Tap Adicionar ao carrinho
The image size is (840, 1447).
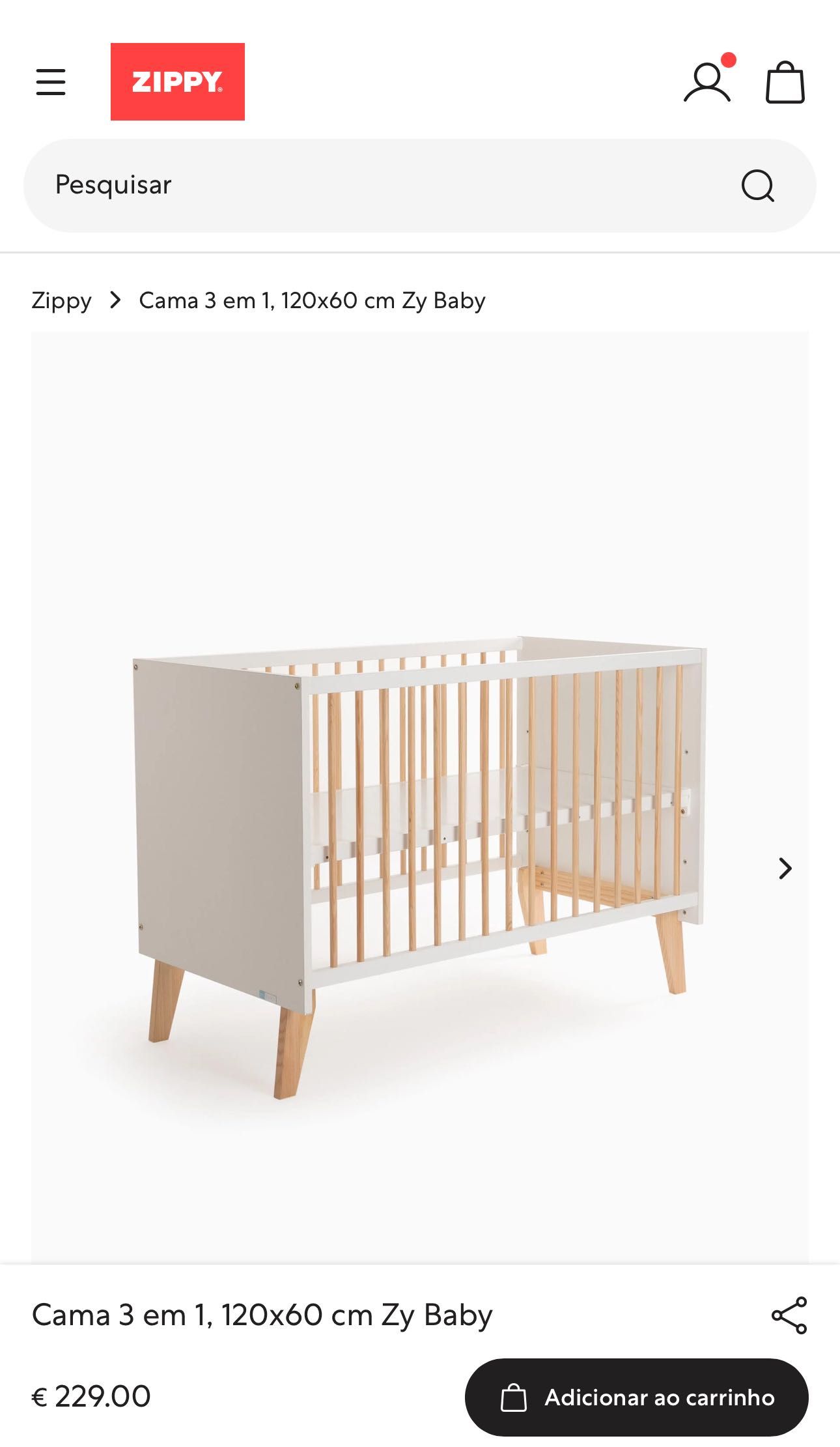(x=636, y=1397)
